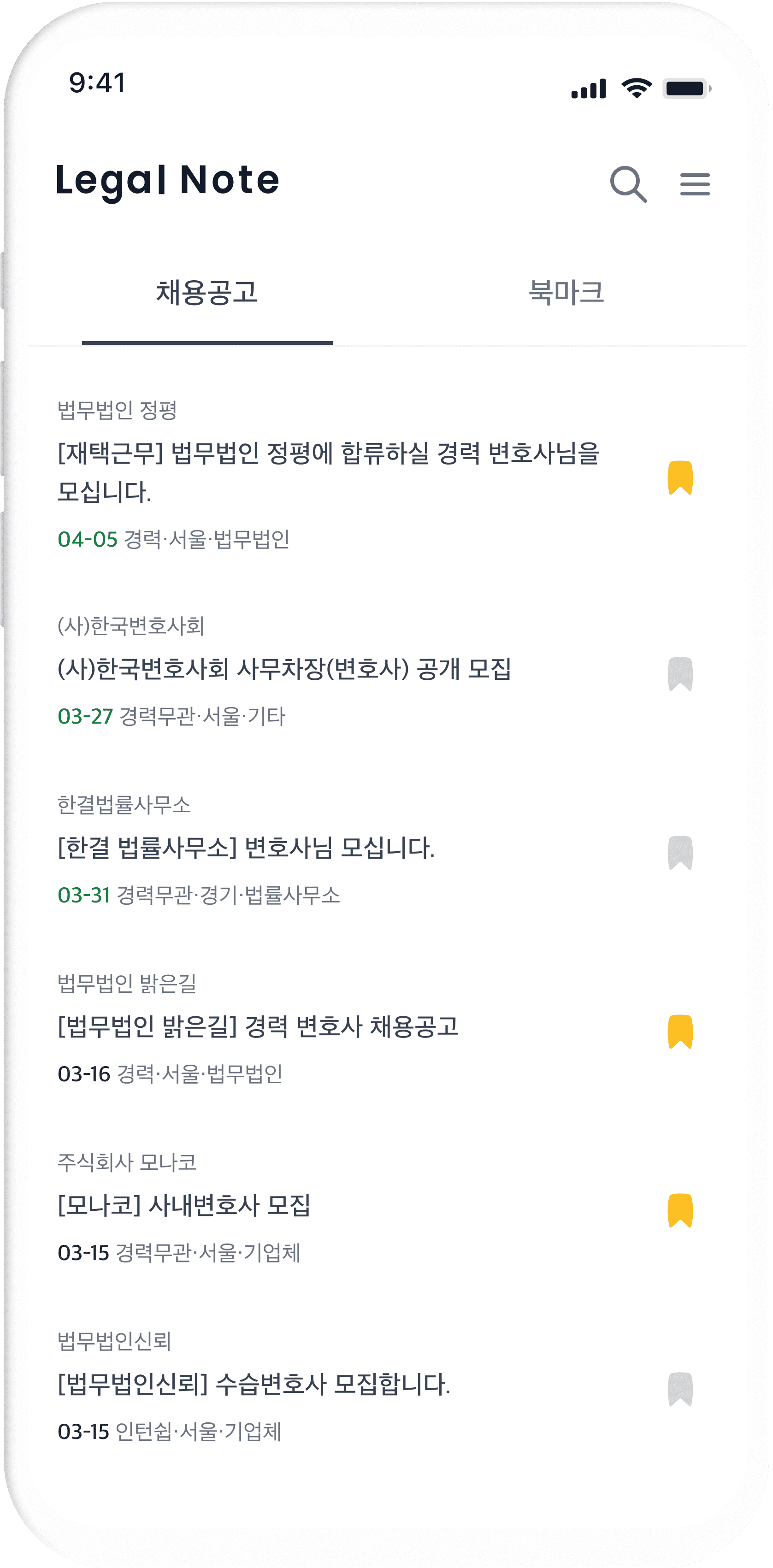Unbookmark the 법무법인 밝은길 posting

pyautogui.click(x=680, y=1031)
